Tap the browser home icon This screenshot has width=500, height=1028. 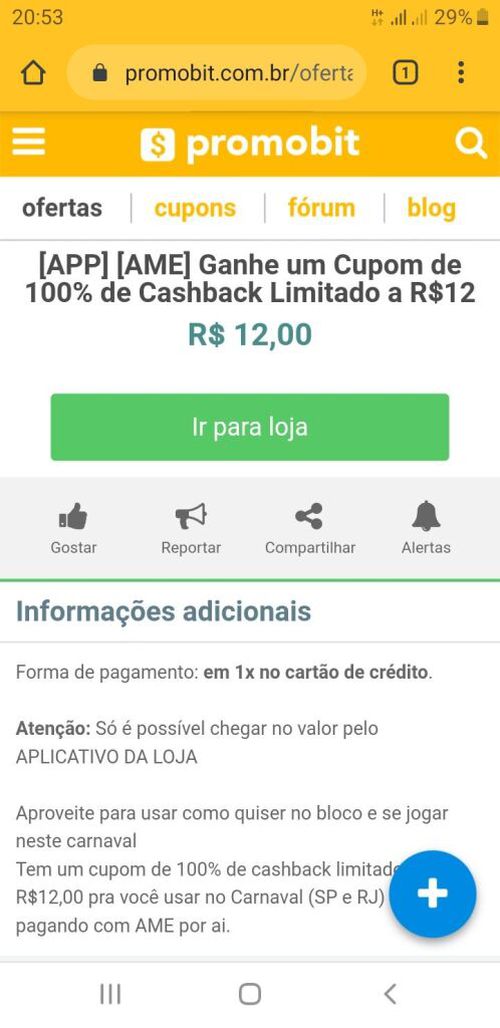pyautogui.click(x=33, y=73)
